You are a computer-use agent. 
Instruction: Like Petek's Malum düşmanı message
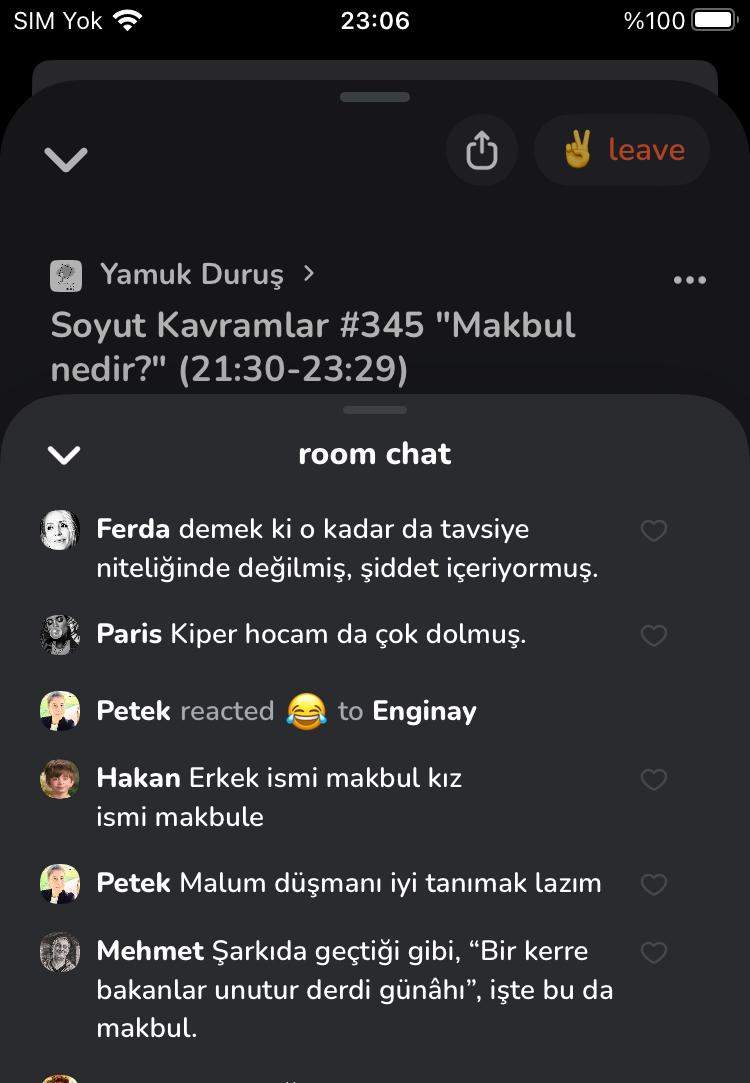(653, 884)
